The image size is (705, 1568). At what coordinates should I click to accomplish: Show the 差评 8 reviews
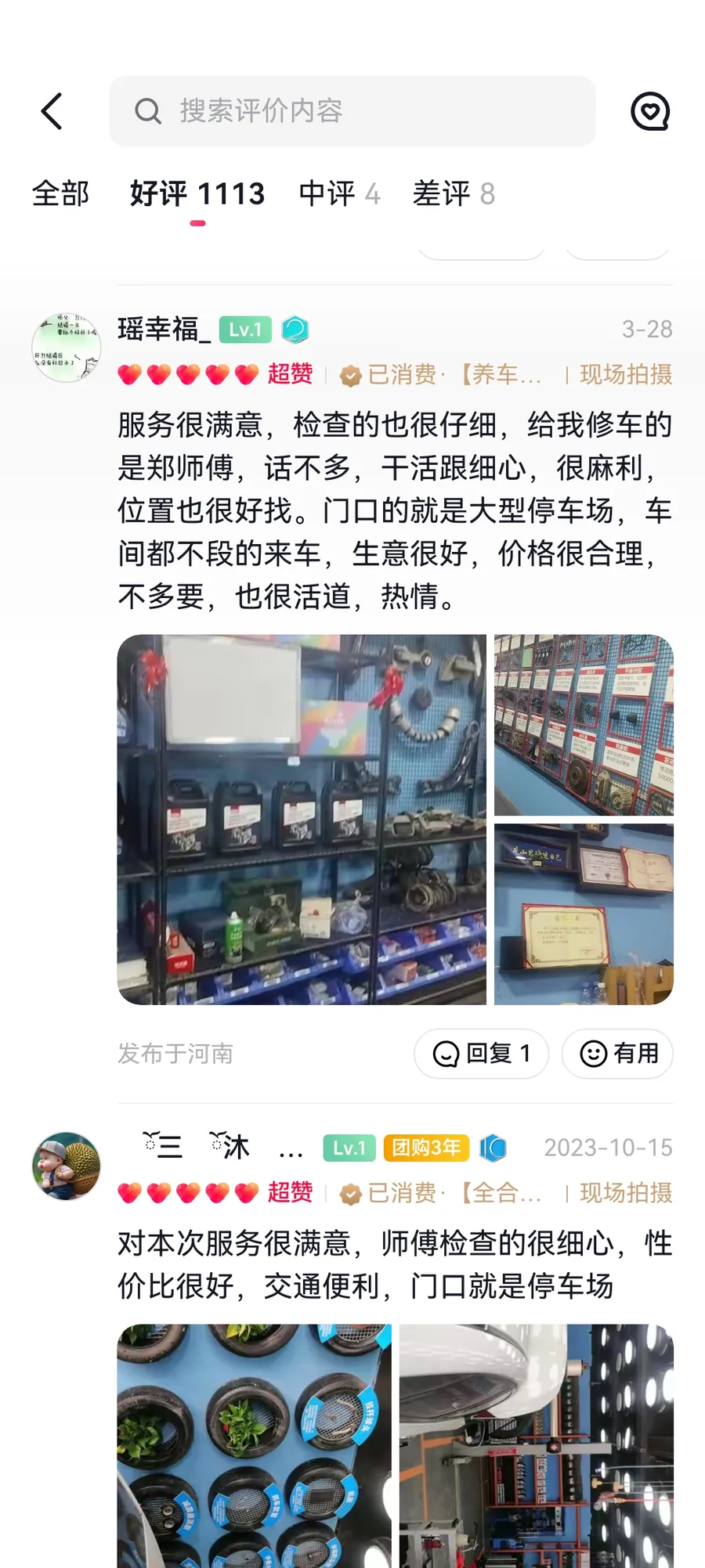pos(454,193)
